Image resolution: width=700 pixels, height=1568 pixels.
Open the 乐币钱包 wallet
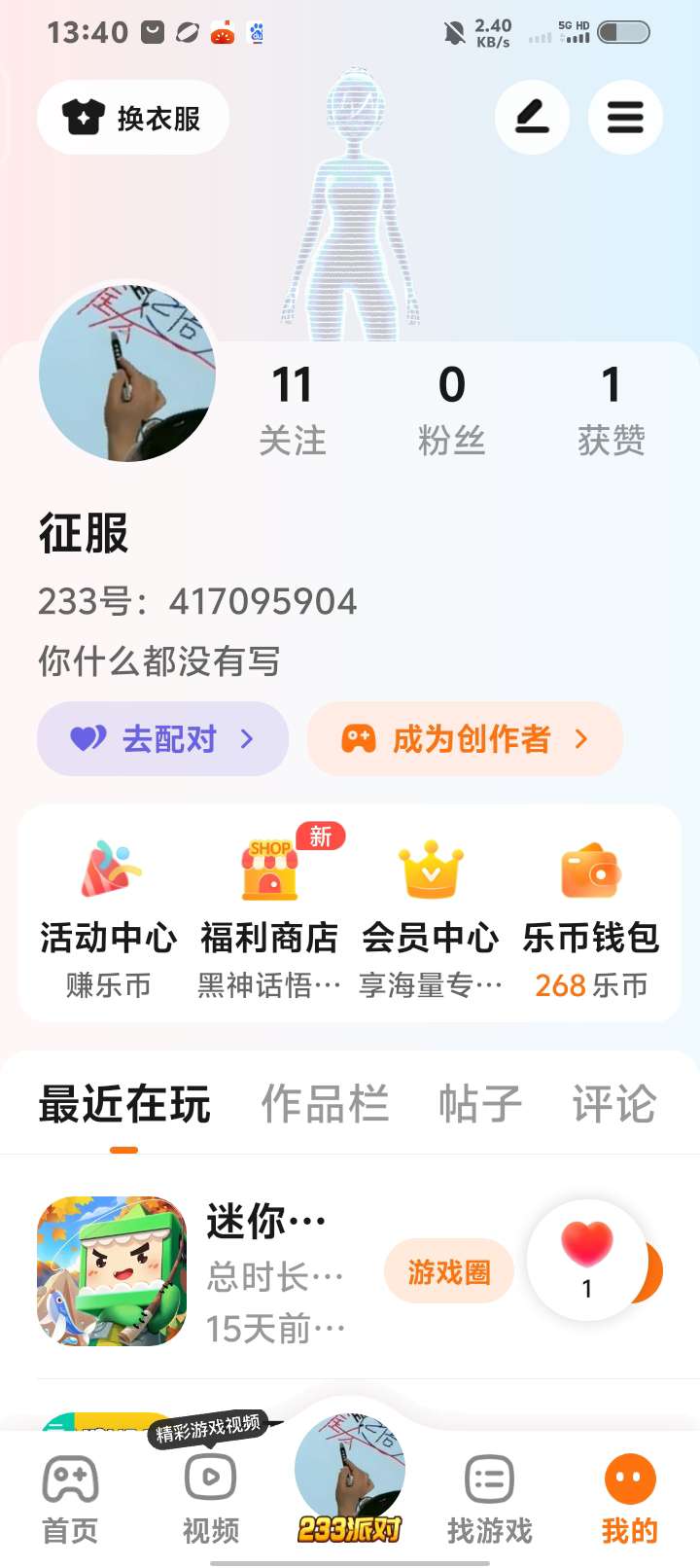click(591, 919)
